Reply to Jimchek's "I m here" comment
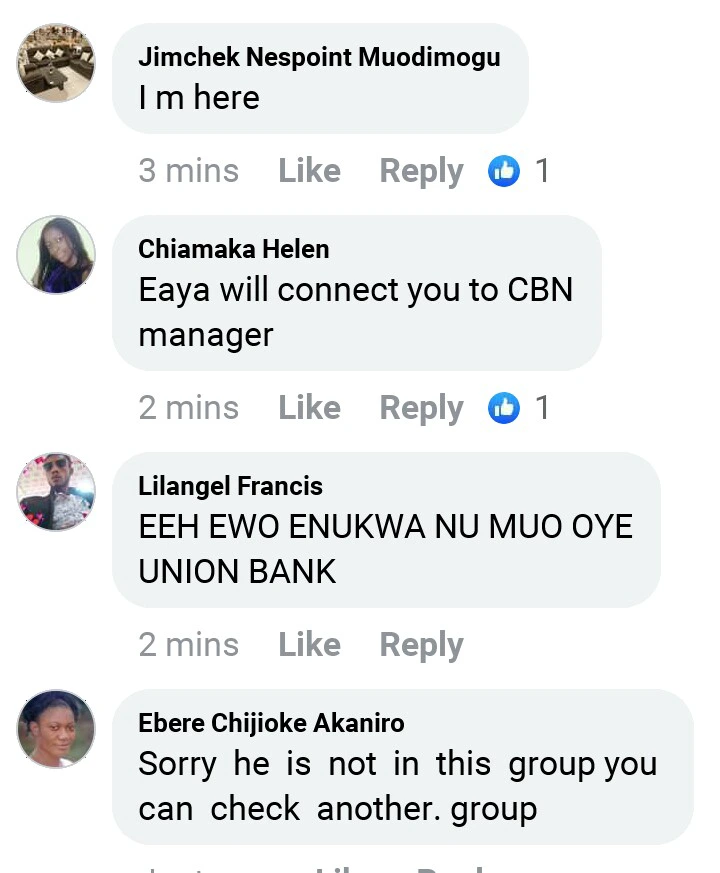The width and height of the screenshot is (720, 873). (x=421, y=171)
